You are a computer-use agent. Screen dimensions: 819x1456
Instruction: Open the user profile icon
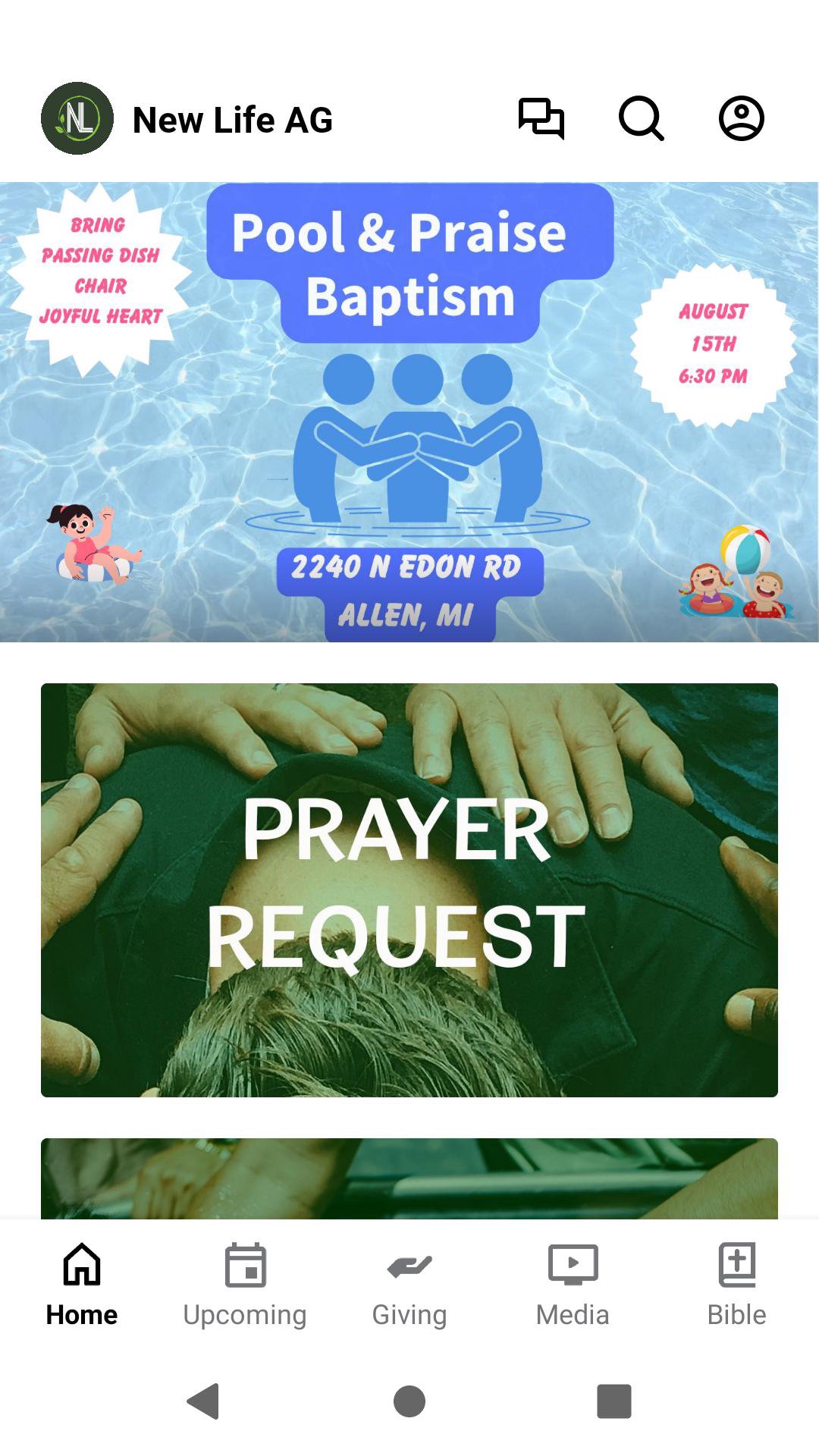741,119
